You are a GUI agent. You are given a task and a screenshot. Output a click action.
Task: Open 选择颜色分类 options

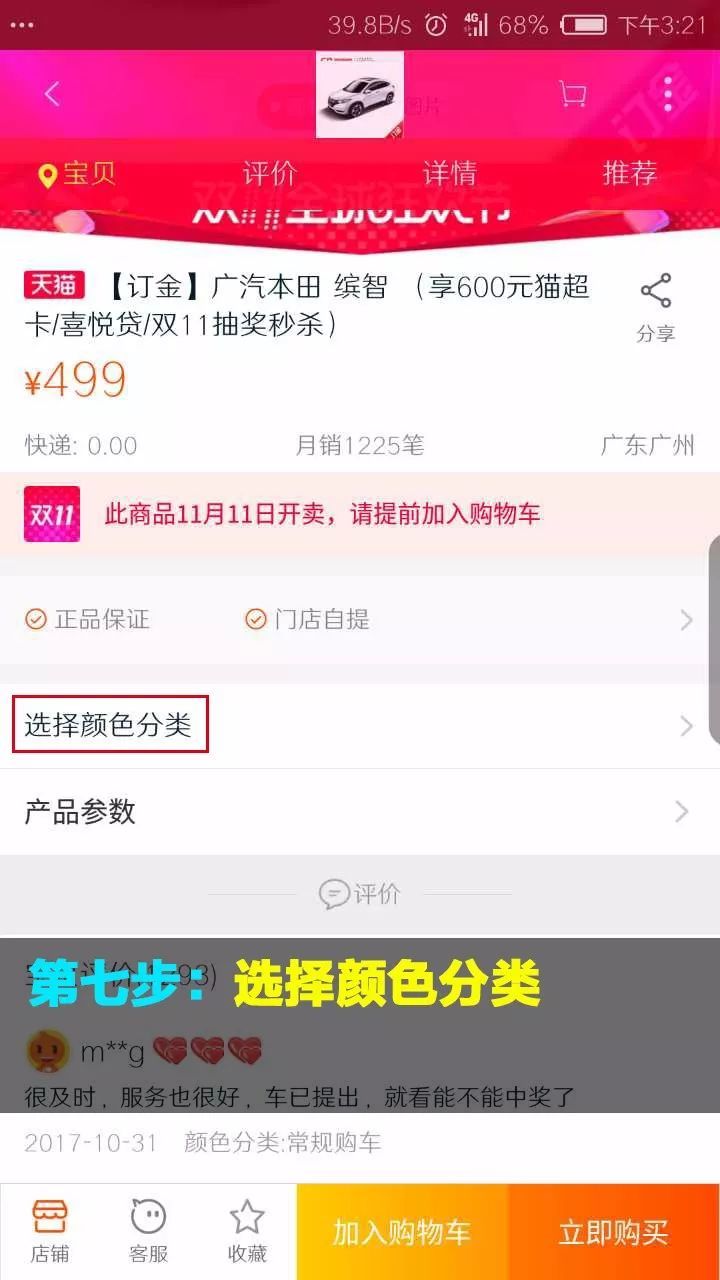tap(360, 726)
